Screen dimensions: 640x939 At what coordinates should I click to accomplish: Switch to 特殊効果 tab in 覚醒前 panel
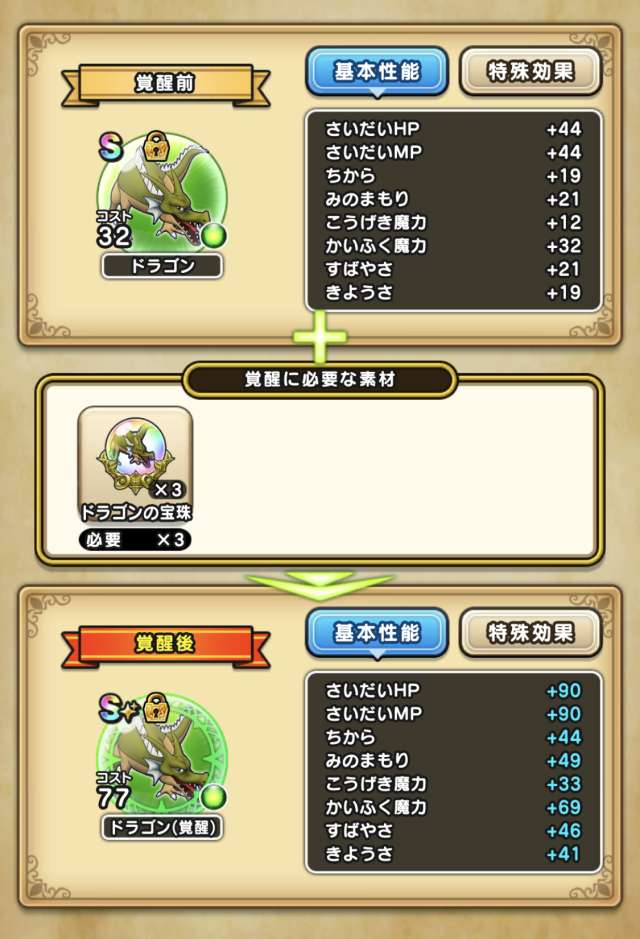[530, 72]
